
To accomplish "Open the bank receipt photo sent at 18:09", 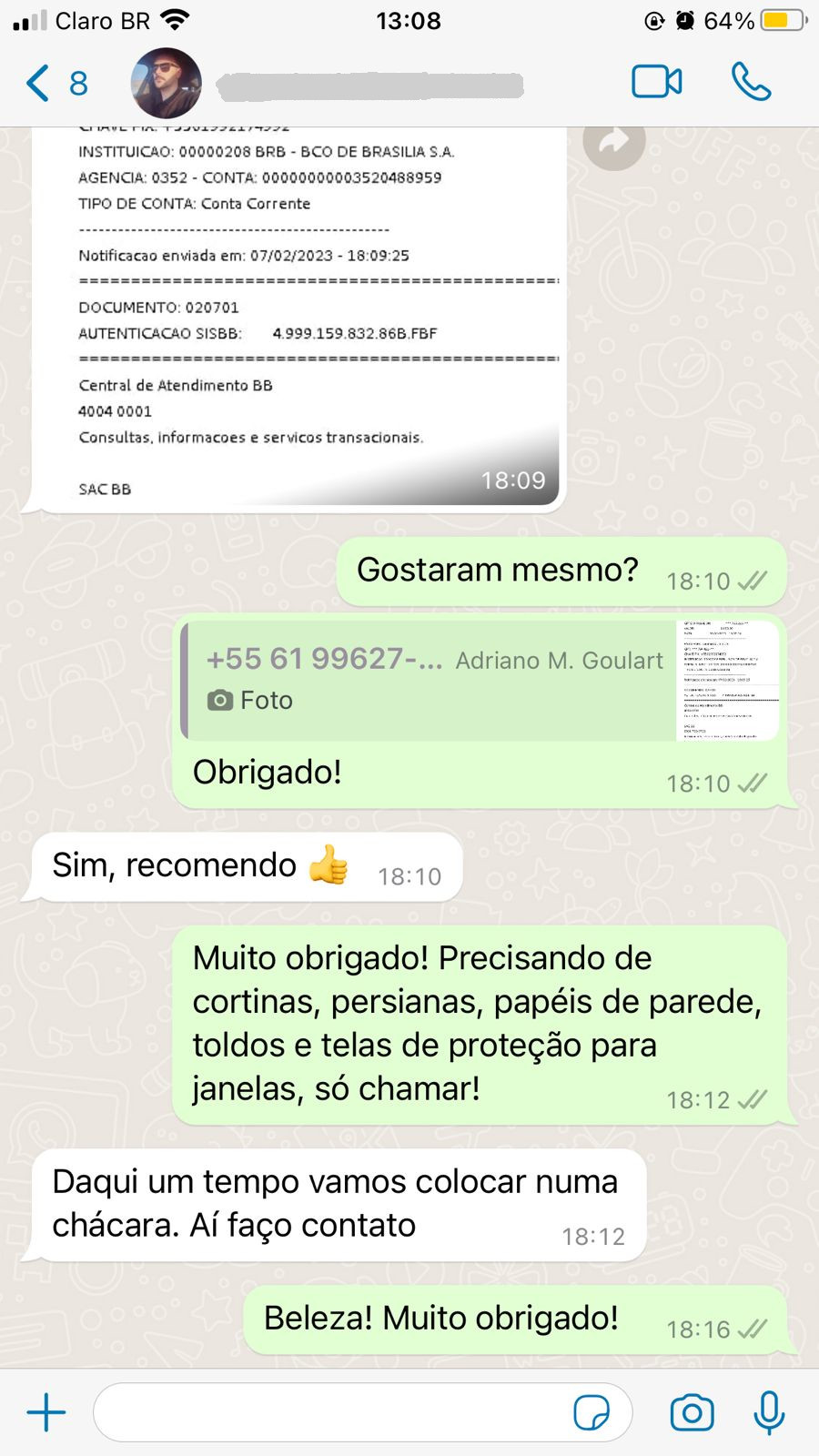I will 298,317.
